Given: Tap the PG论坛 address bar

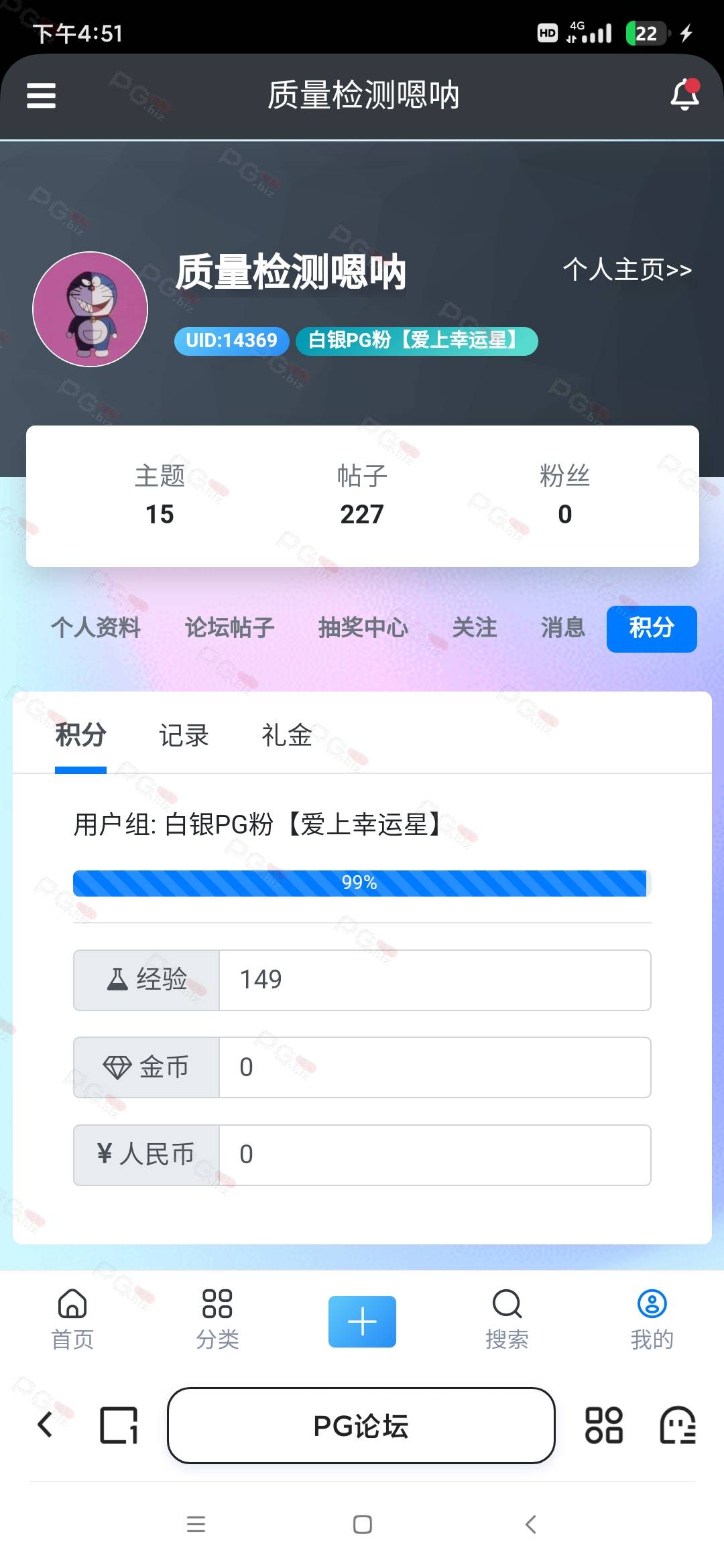Looking at the screenshot, I should pos(361,1425).
